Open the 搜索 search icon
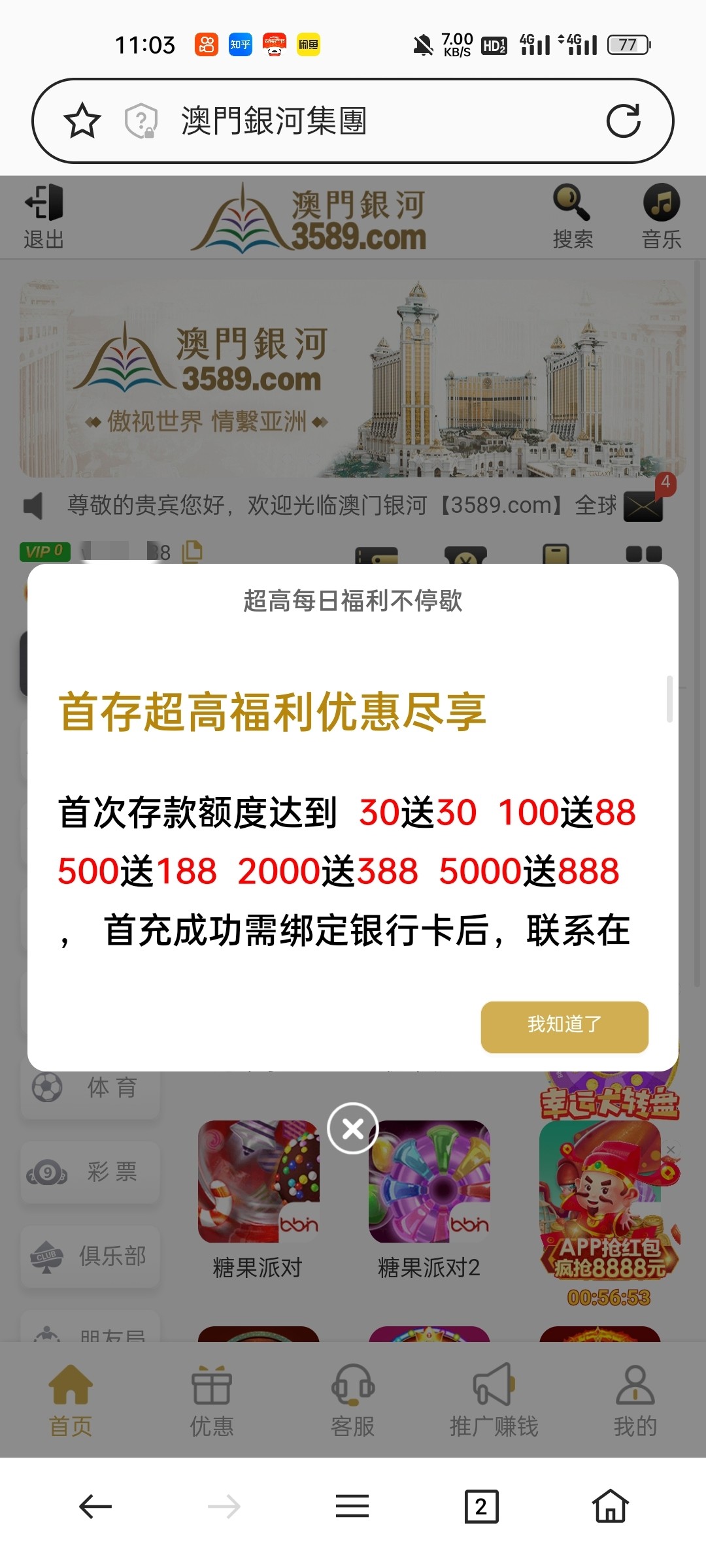706x1568 pixels. pos(573,217)
